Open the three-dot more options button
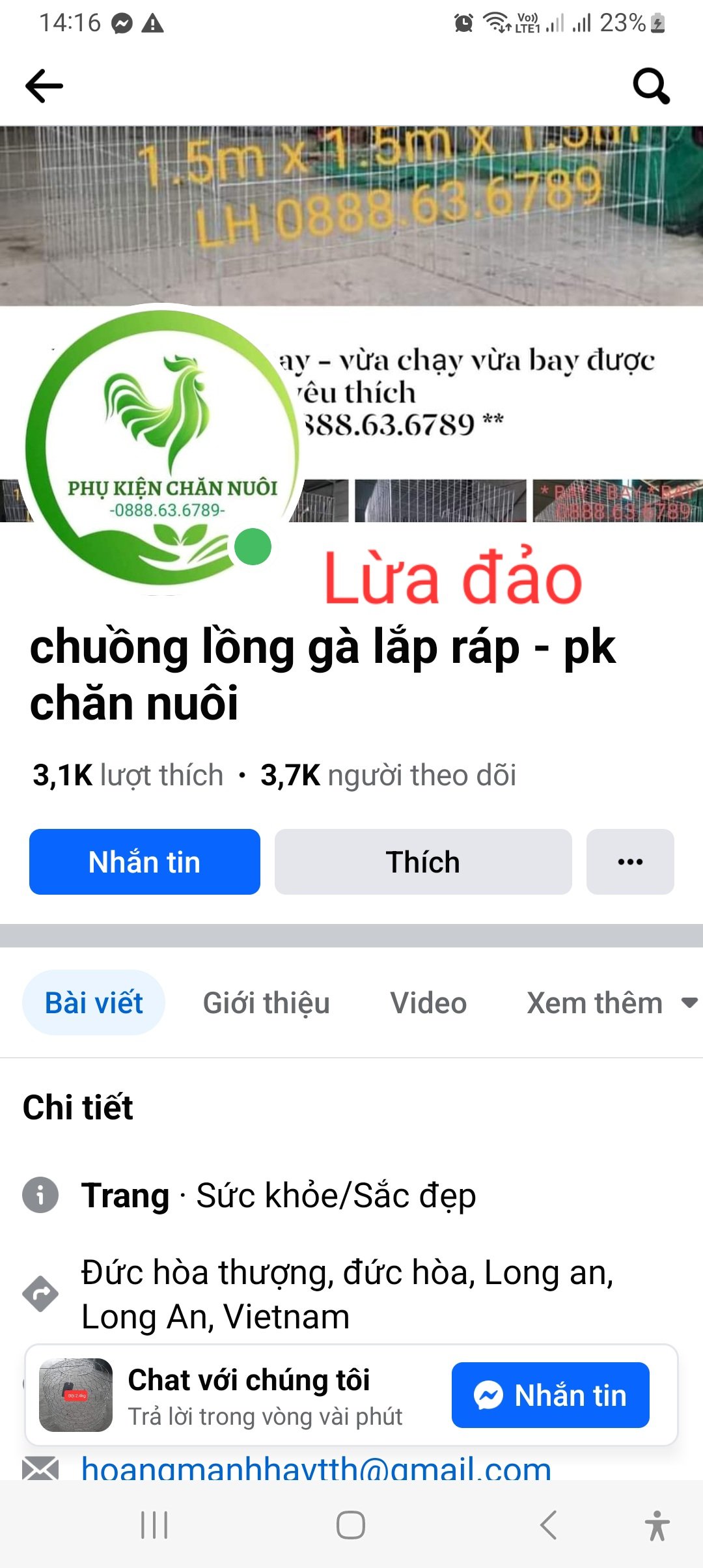Viewport: 703px width, 1568px height. tap(630, 861)
